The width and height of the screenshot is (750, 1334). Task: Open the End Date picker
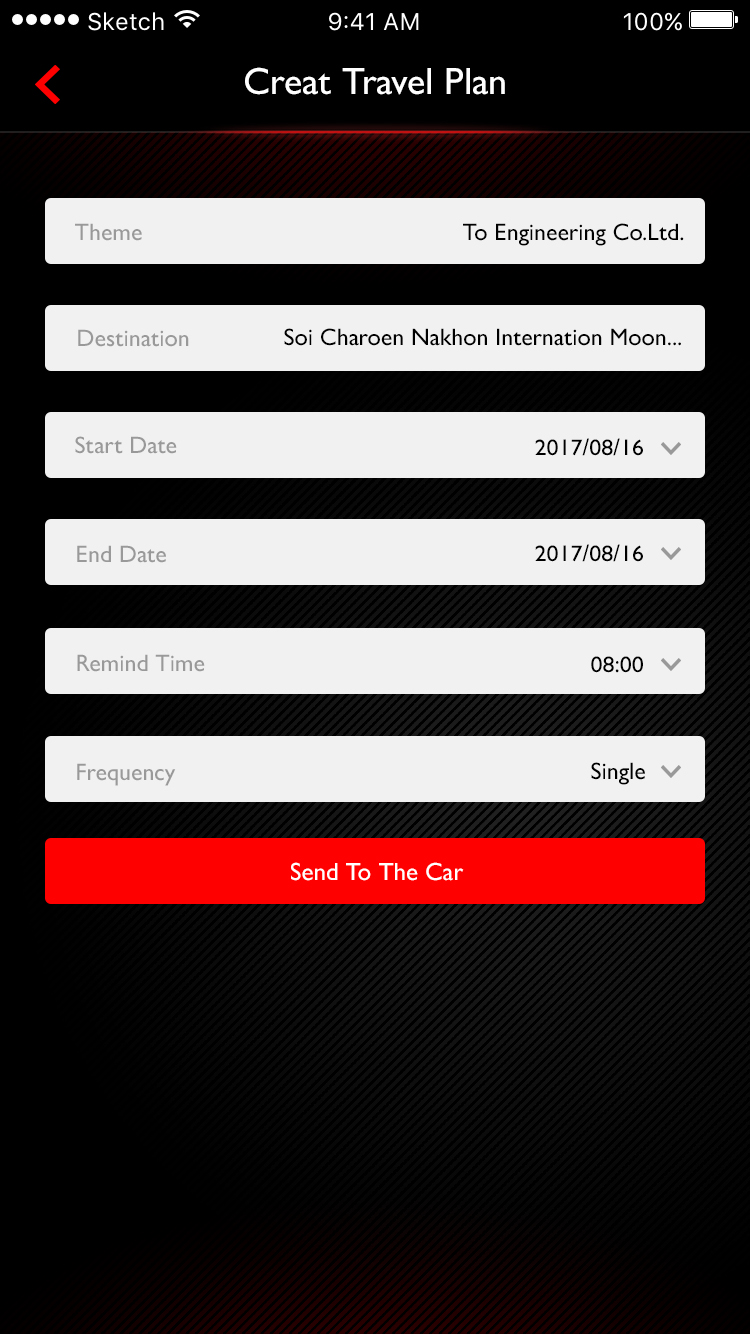(374, 553)
